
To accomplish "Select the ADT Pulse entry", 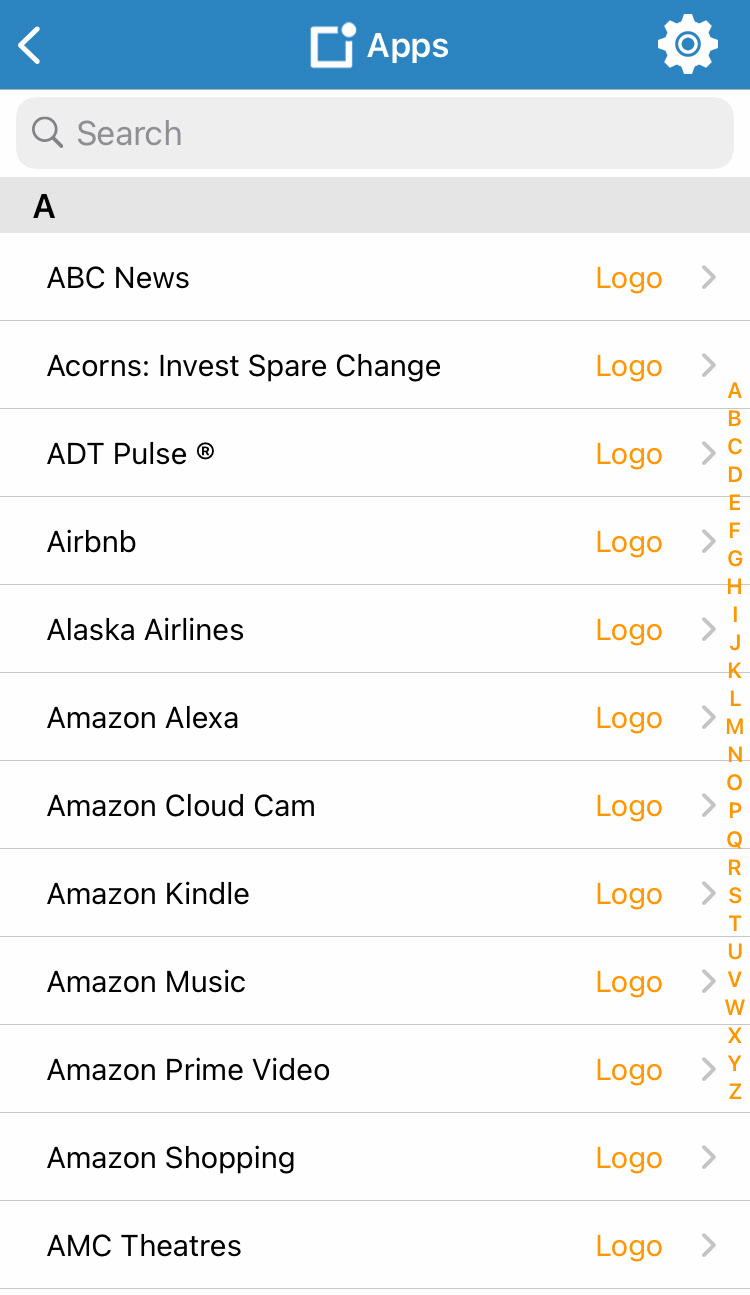I will pyautogui.click(x=375, y=453).
